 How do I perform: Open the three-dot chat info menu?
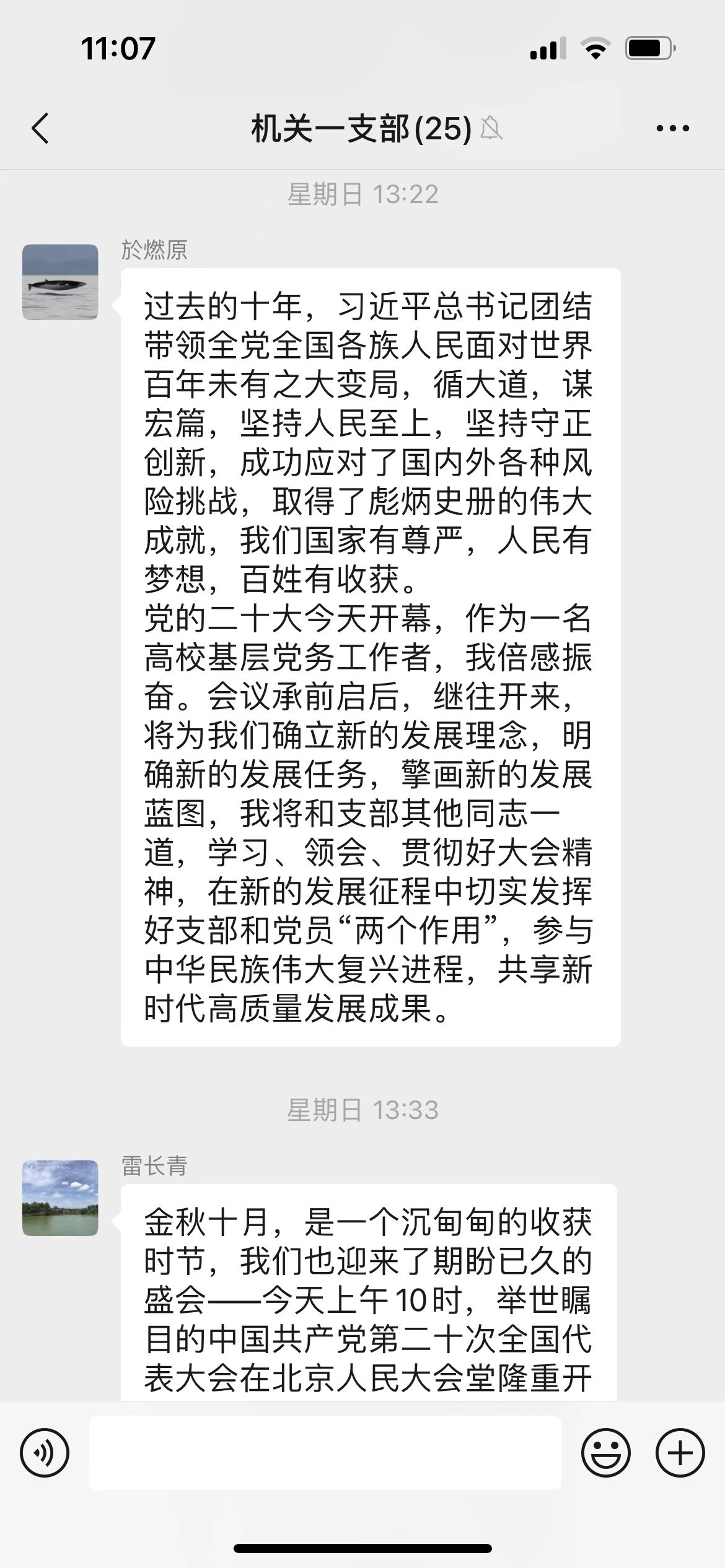tap(672, 129)
